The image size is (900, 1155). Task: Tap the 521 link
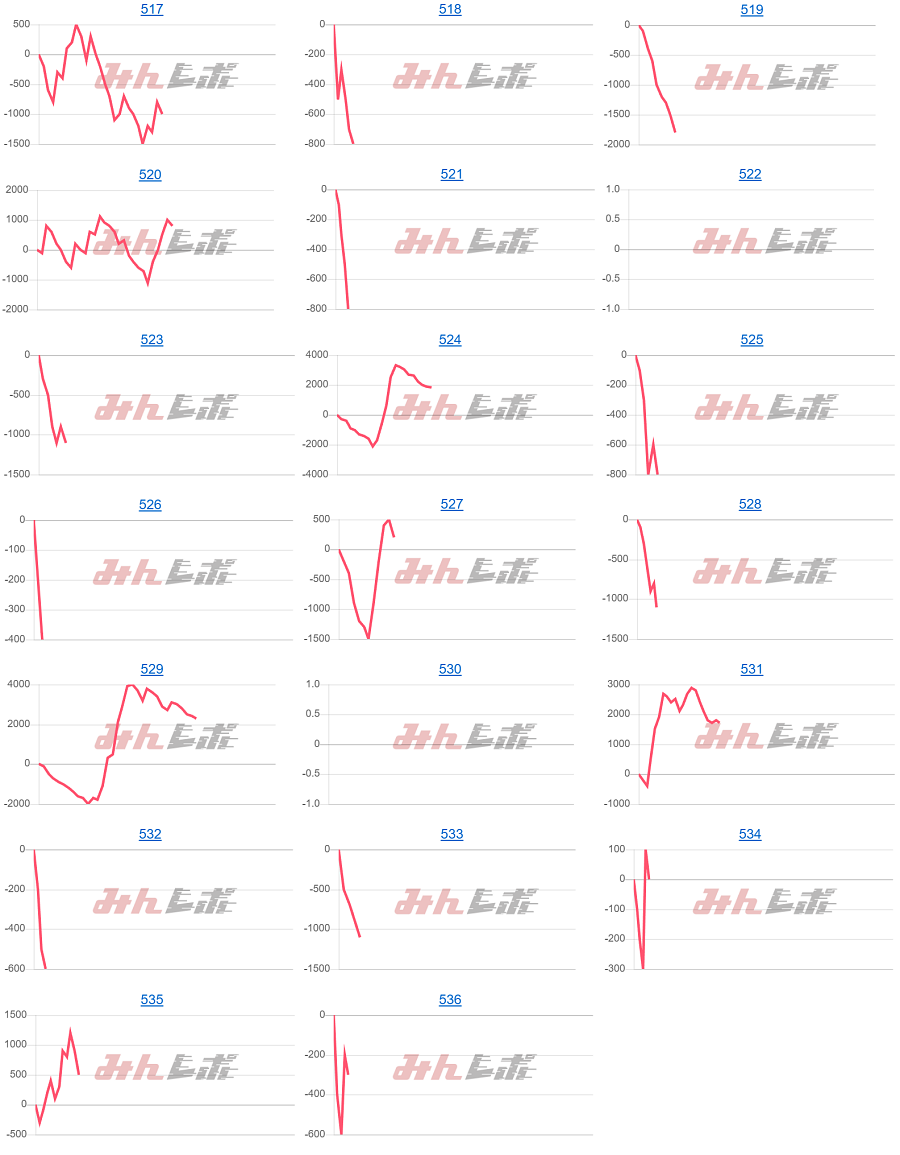pyautogui.click(x=452, y=174)
